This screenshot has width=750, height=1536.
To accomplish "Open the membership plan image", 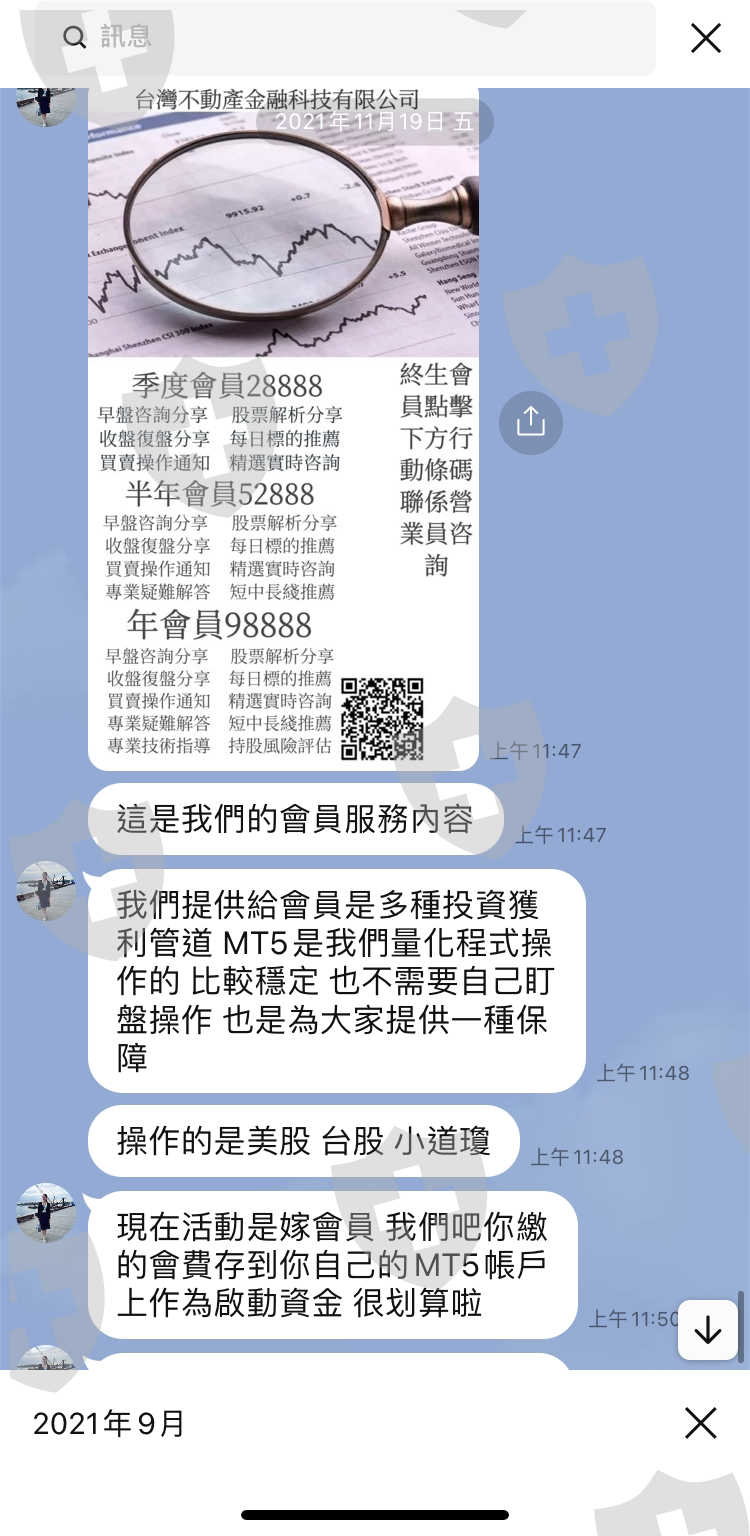I will pyautogui.click(x=283, y=430).
